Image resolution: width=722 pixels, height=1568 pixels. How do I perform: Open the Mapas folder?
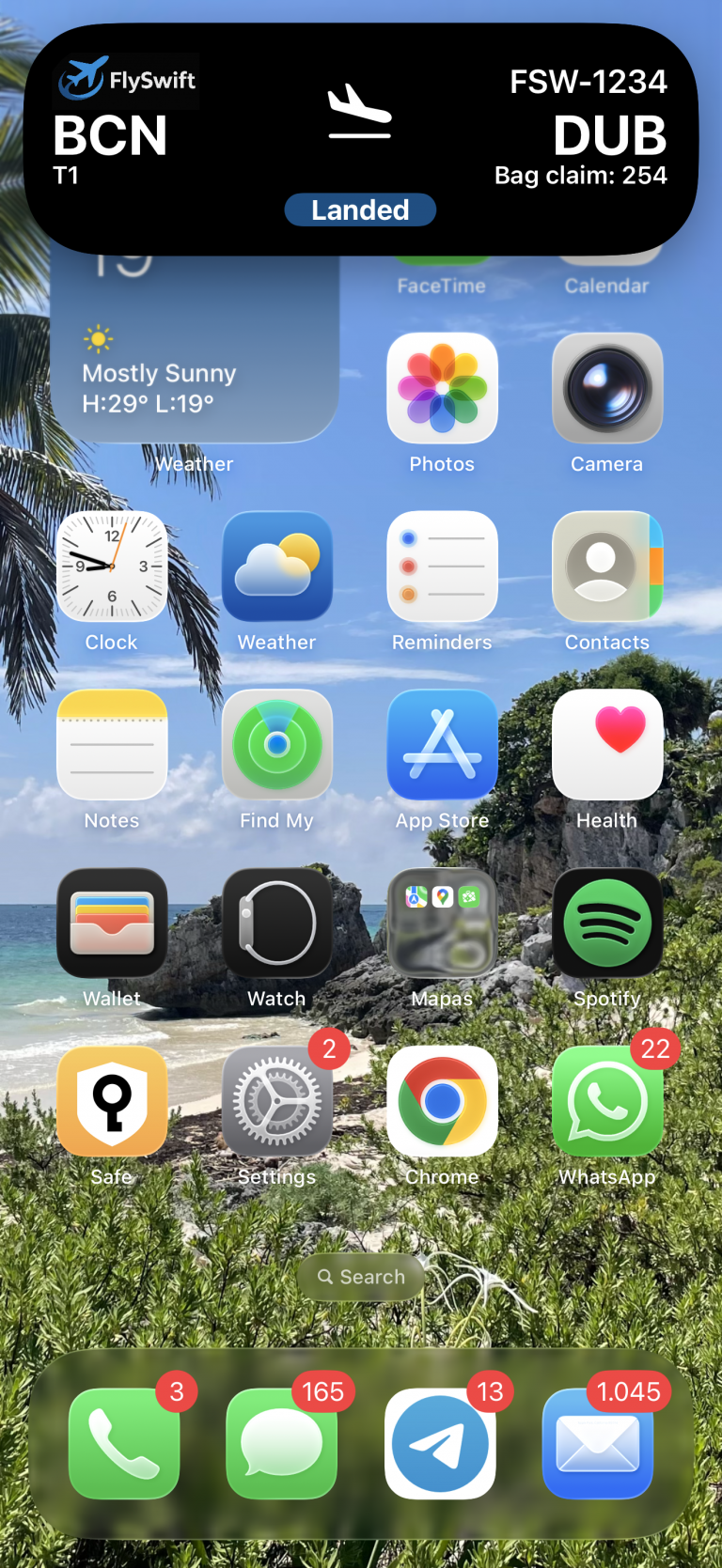point(442,924)
